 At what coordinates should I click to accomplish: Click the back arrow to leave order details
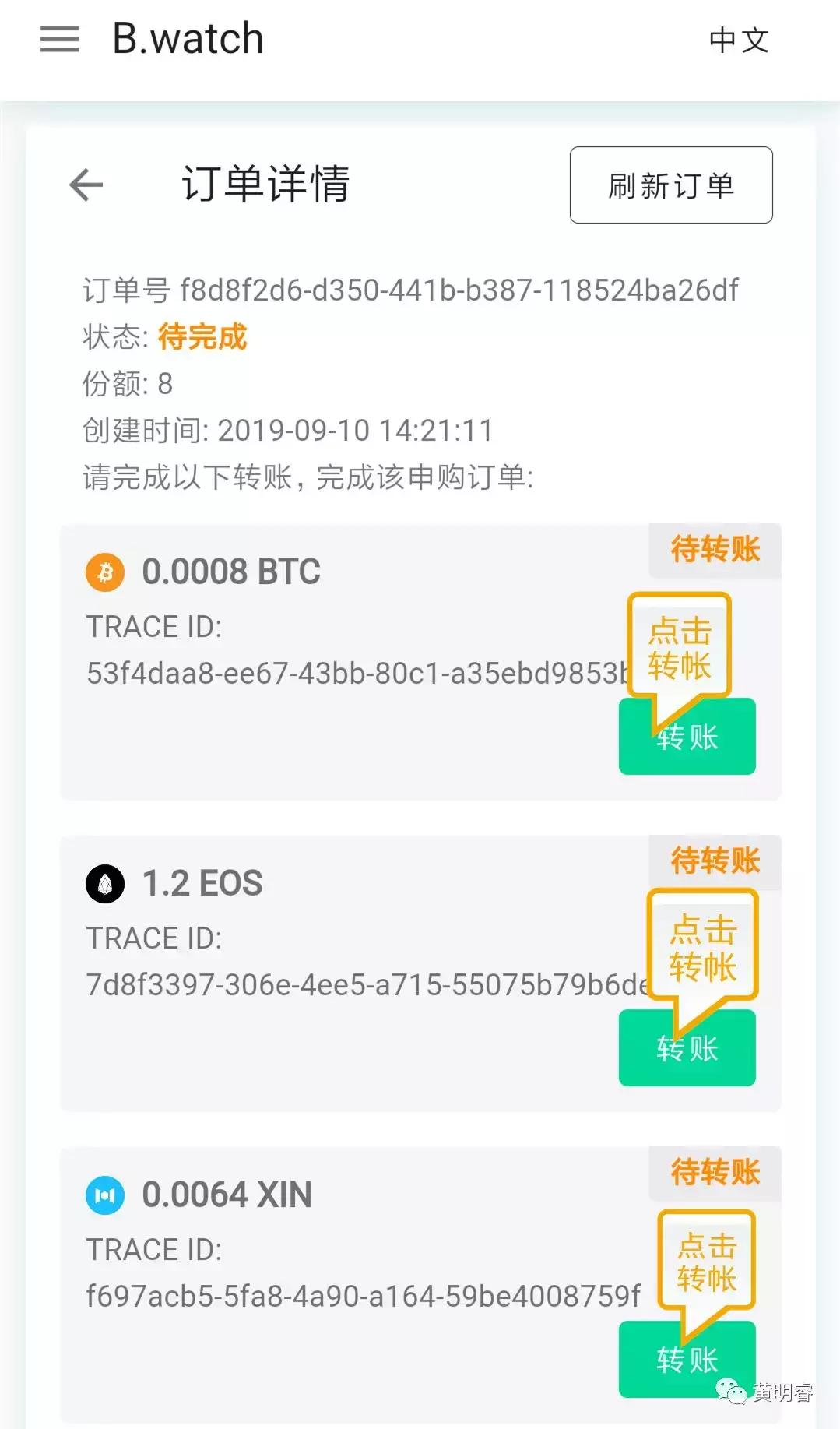[x=86, y=184]
